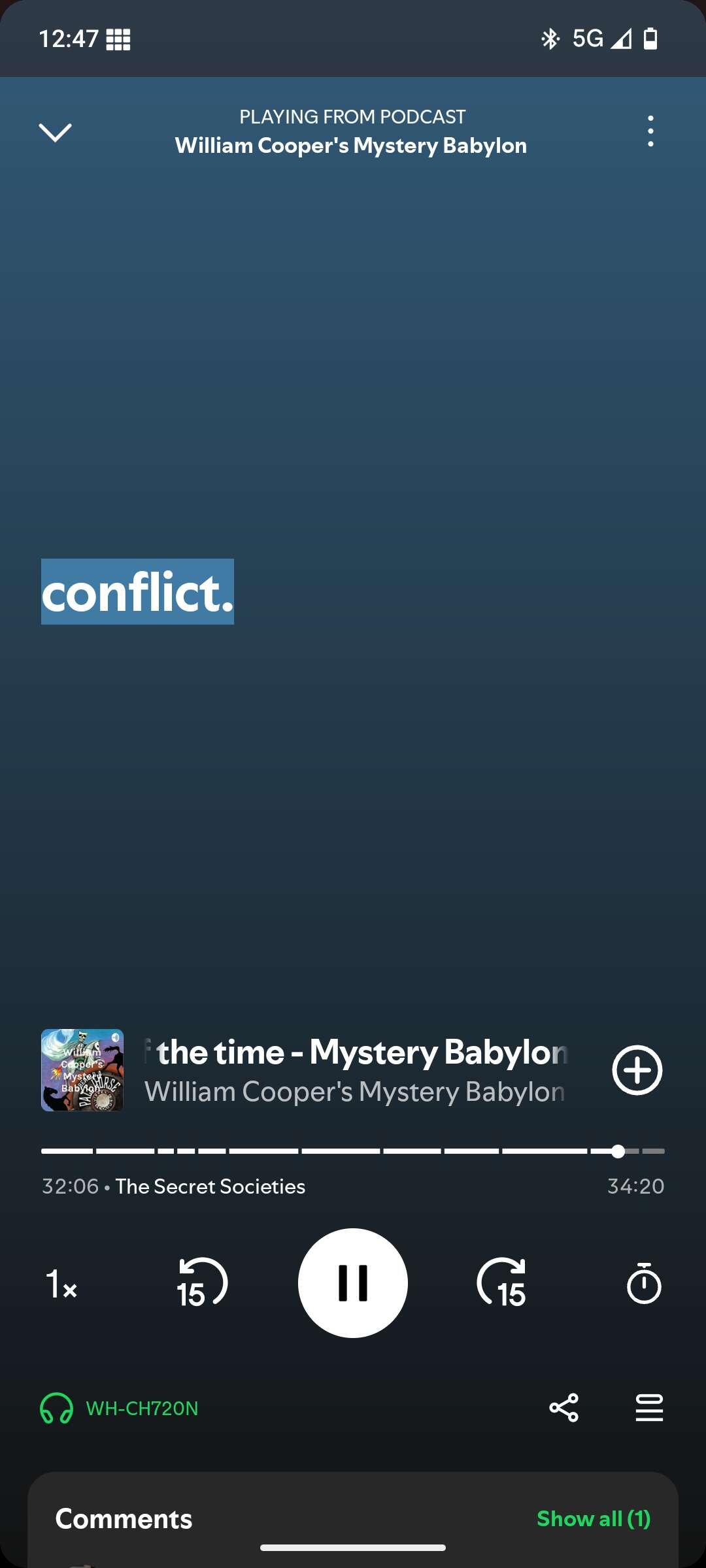Tap the highlighted transcript word conflict
The width and height of the screenshot is (706, 1568).
[137, 592]
